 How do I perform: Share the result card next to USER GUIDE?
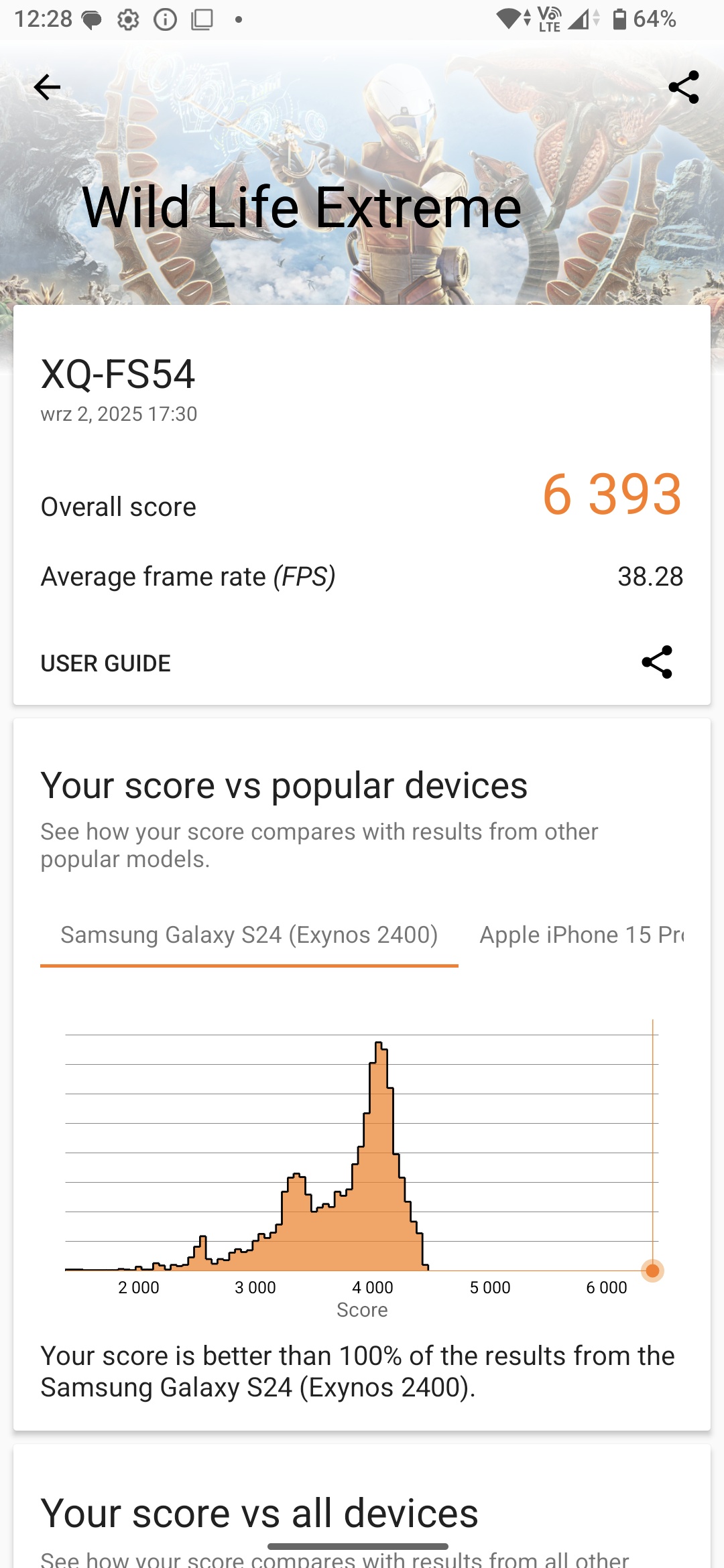(656, 662)
